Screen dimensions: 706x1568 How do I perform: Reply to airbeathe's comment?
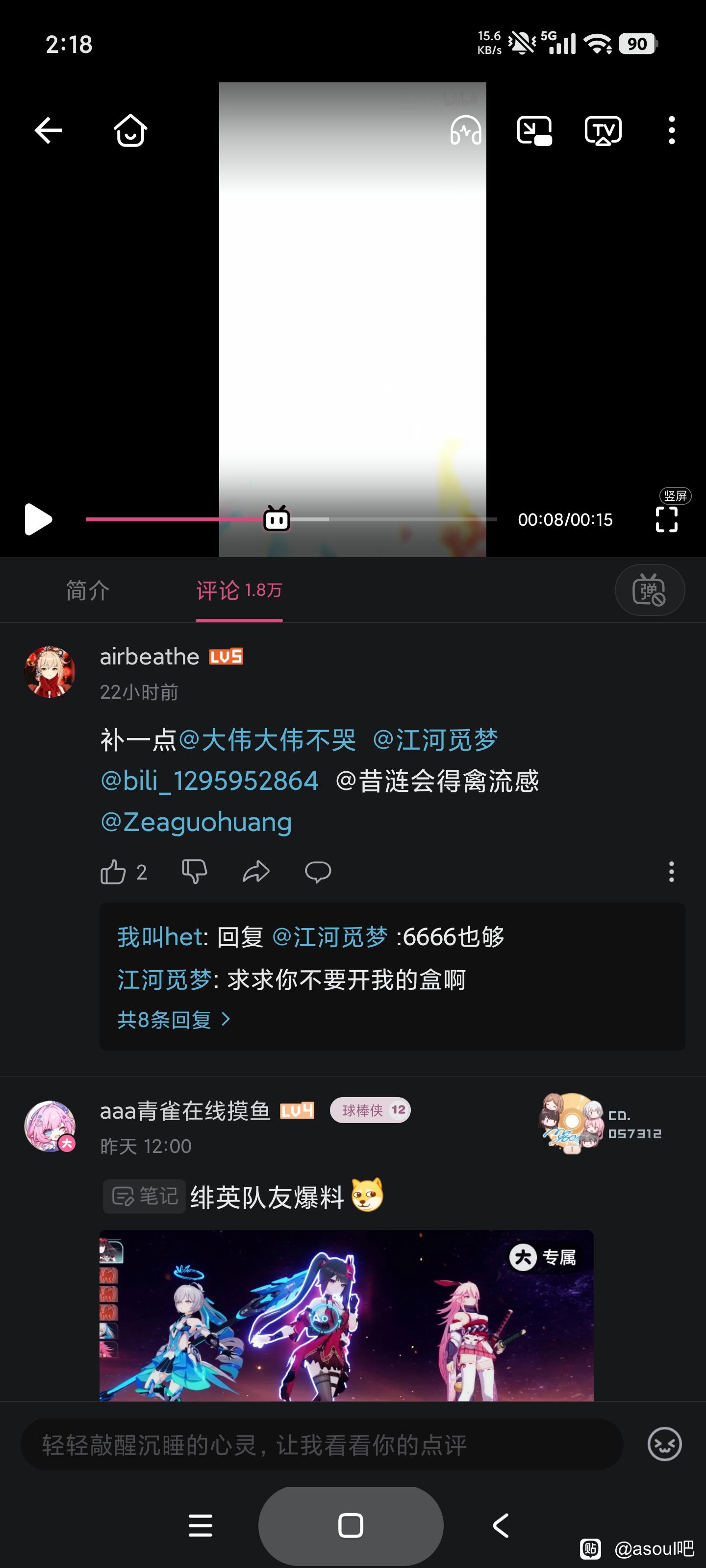click(x=317, y=872)
